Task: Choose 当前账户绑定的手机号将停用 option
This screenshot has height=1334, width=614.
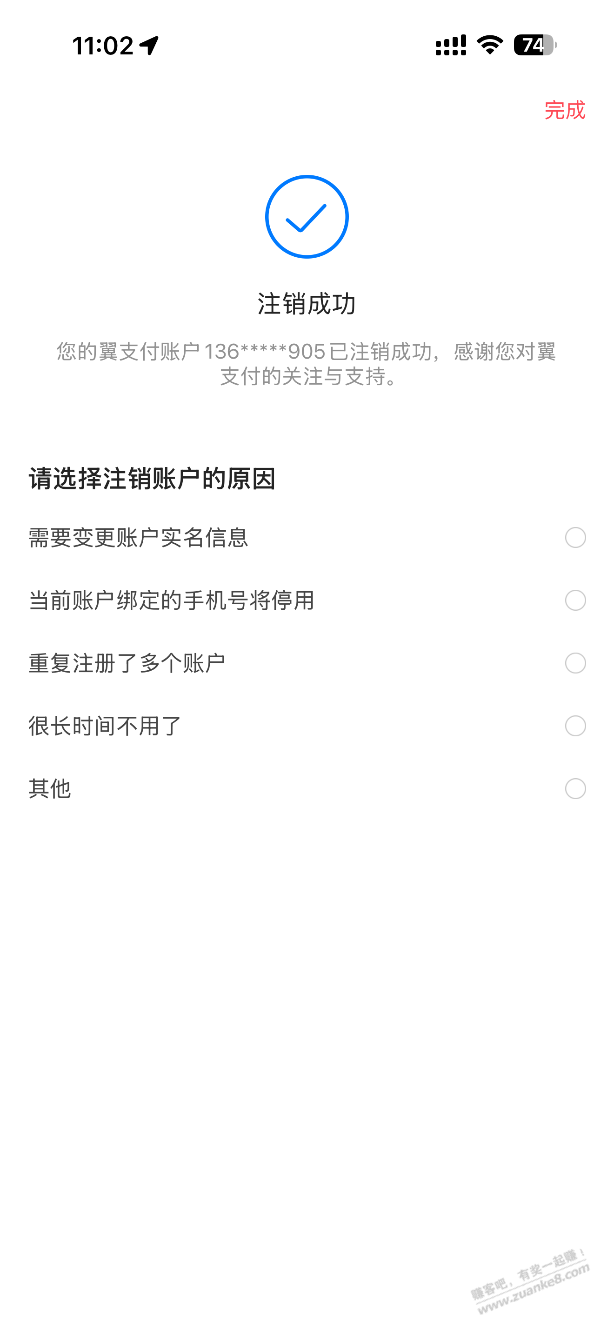Action: click(575, 601)
